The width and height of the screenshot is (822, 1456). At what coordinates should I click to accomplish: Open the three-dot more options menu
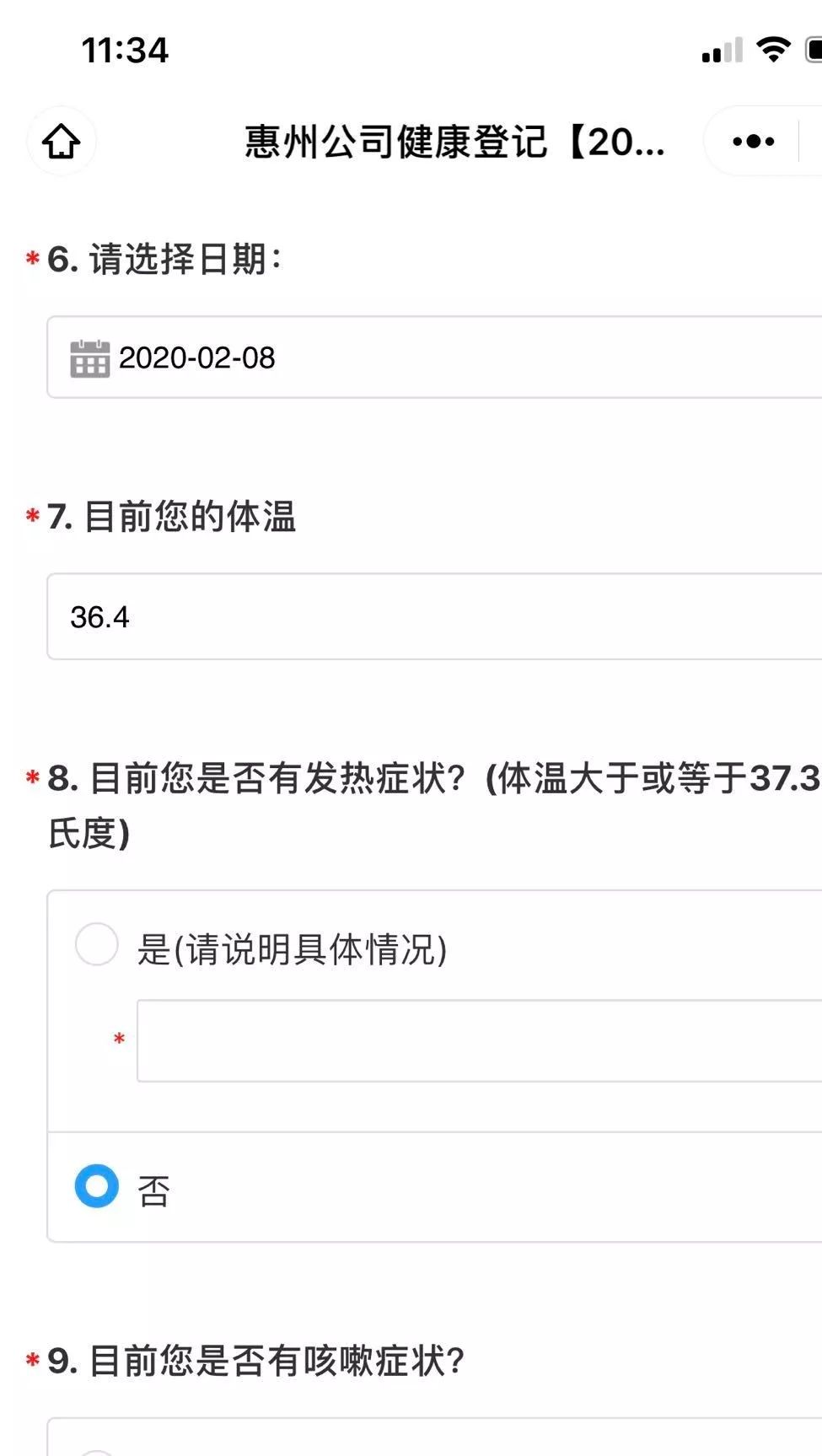753,142
